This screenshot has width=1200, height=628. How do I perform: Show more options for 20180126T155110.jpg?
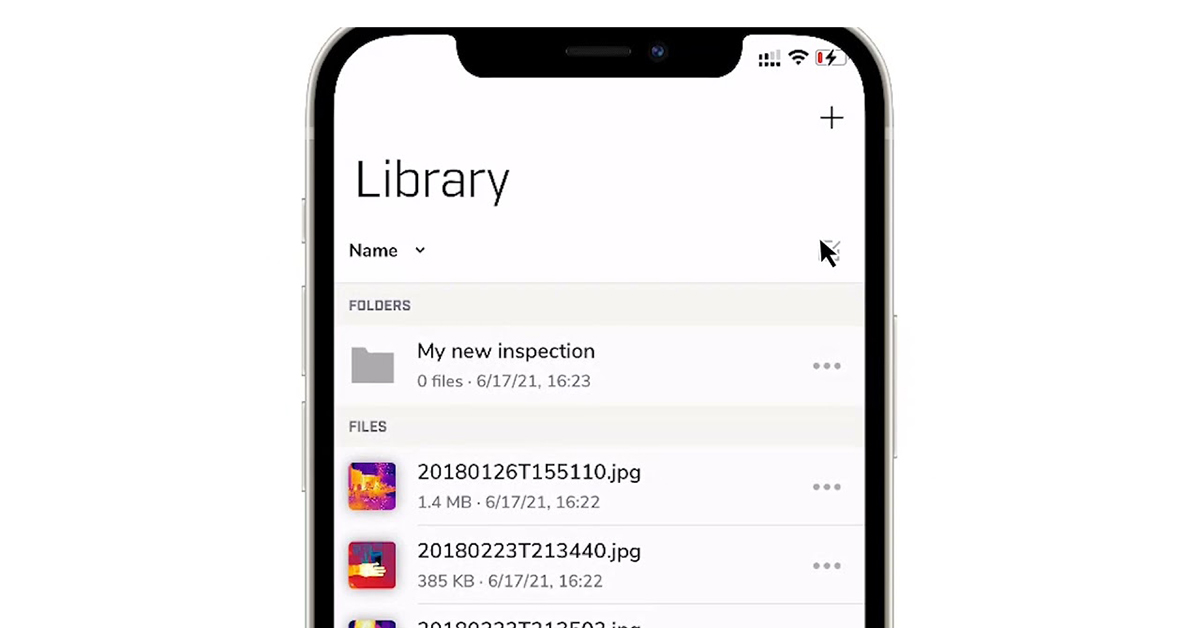coord(827,487)
